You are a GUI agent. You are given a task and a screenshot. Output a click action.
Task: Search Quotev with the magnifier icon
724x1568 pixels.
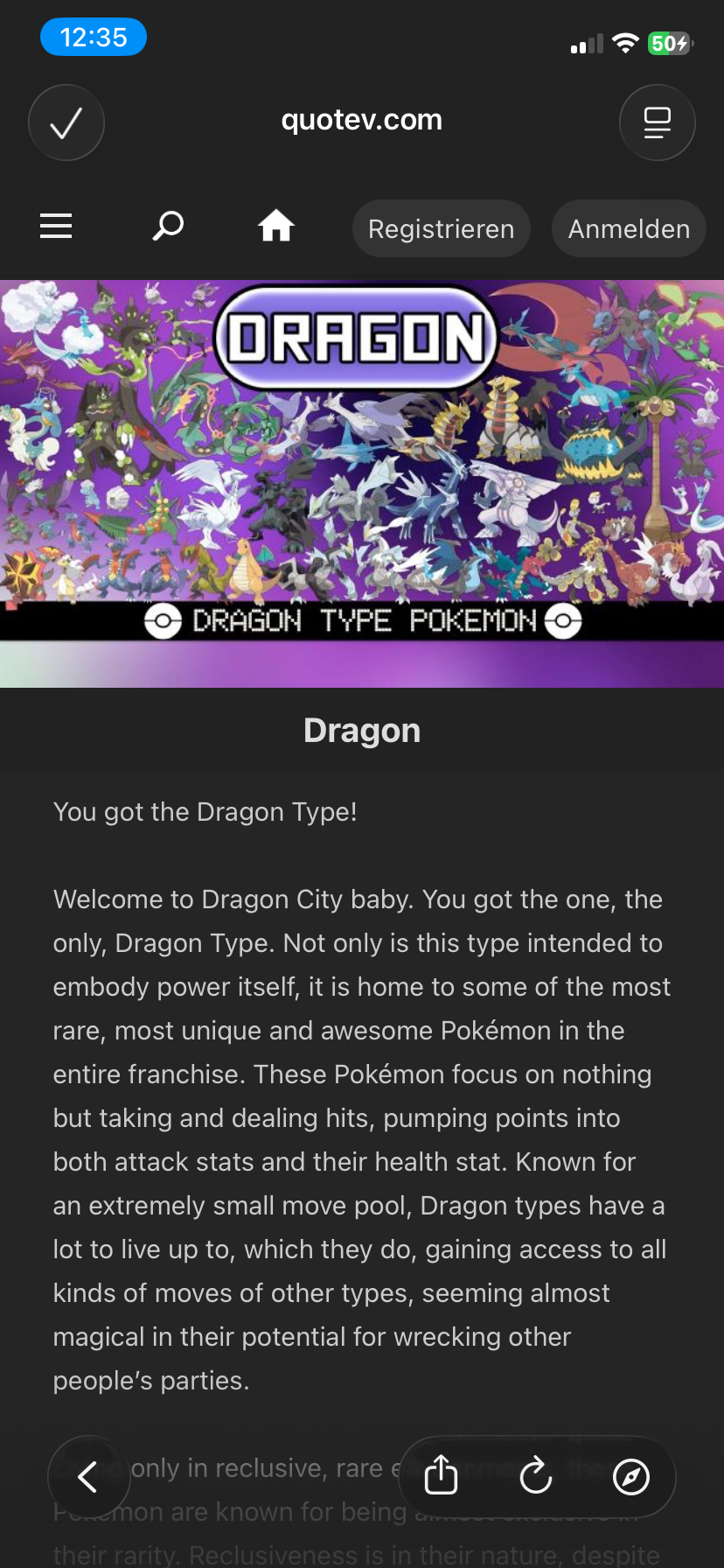click(x=168, y=227)
